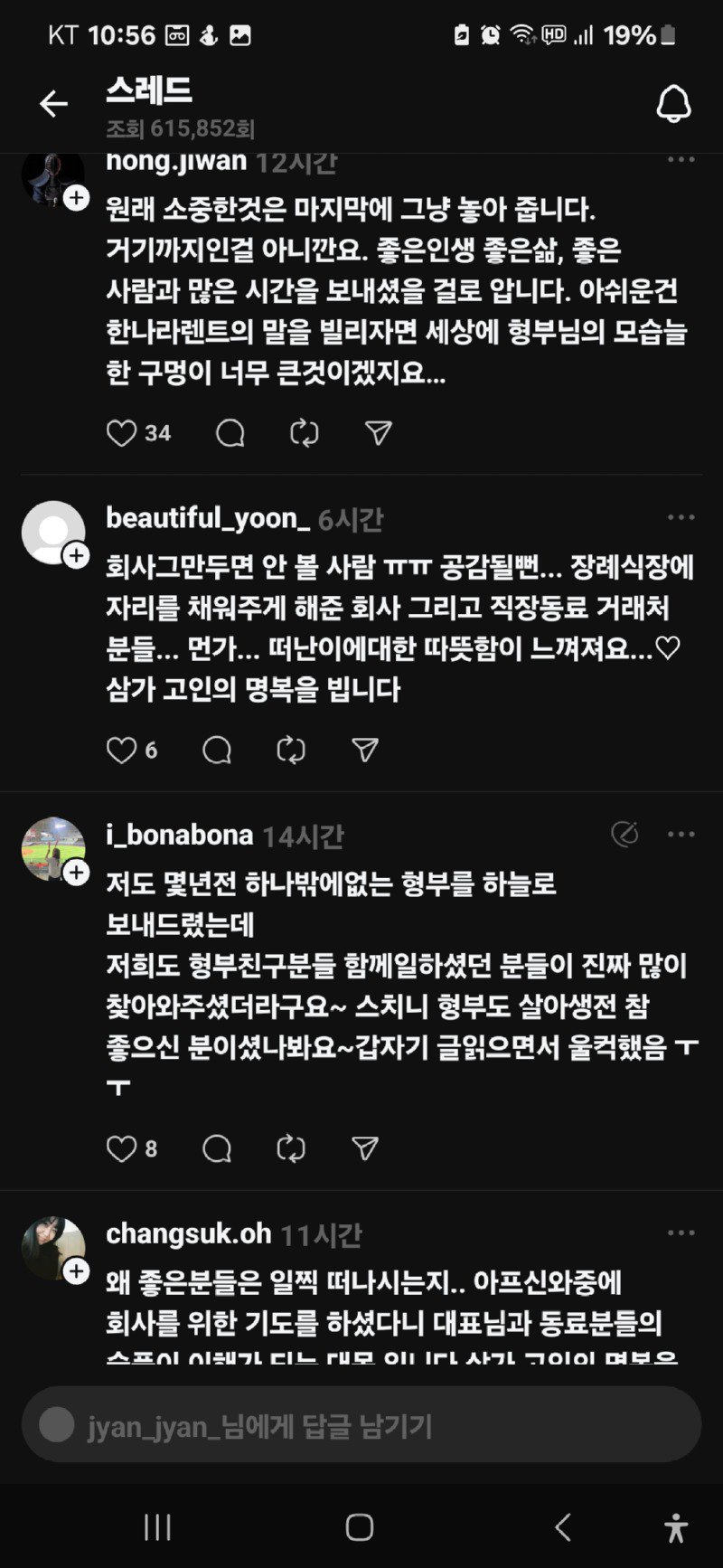Follow hong.jiwan via the plus on their avatar
Screen dimensions: 723x1568
click(x=77, y=197)
